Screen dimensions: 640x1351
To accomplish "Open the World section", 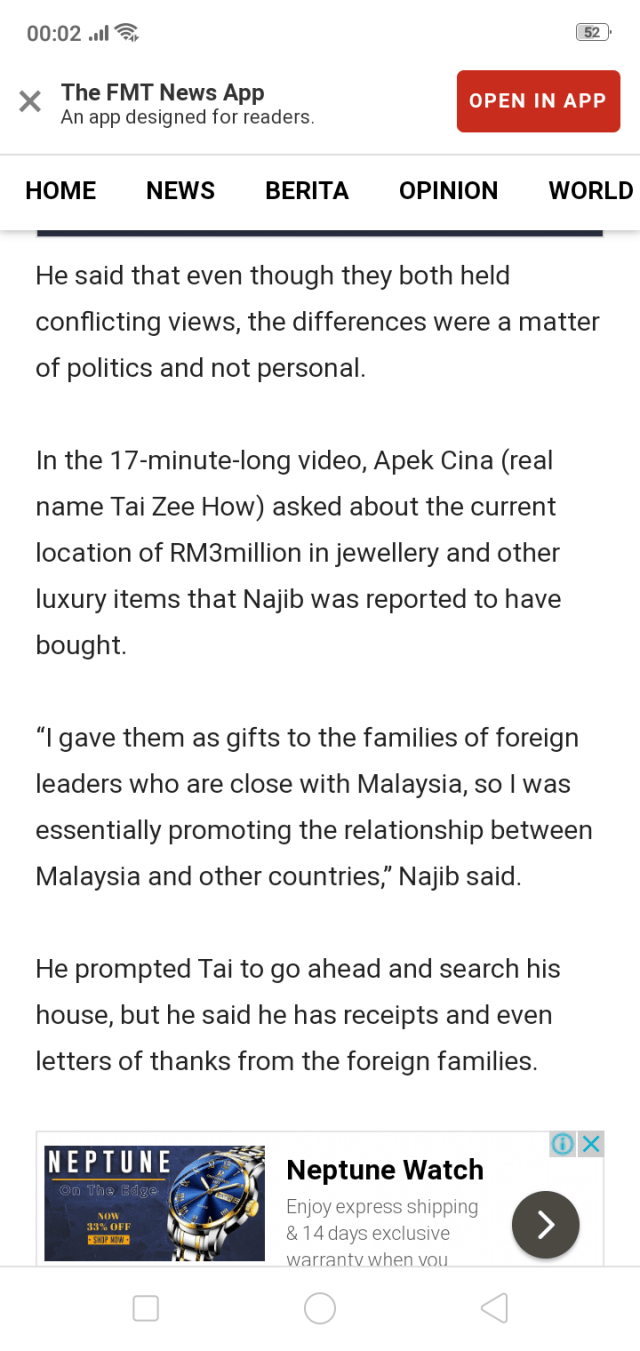I will click(x=590, y=191).
